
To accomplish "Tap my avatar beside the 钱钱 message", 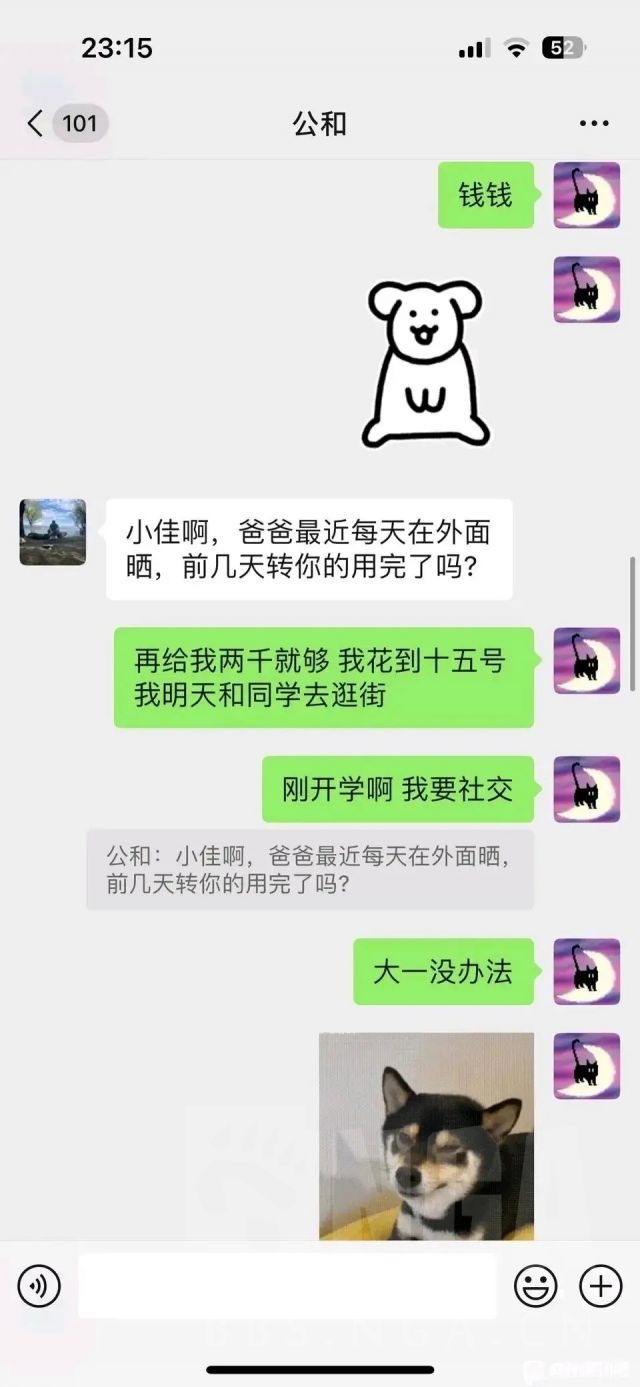I will point(587,195).
